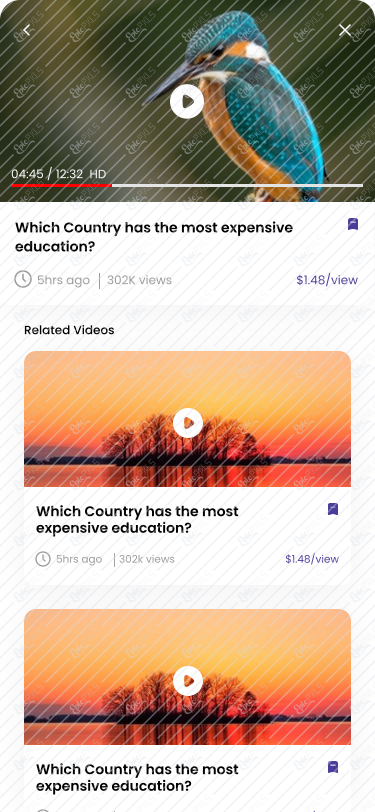Bookmark the first related video card
The width and height of the screenshot is (375, 812).
tap(333, 509)
